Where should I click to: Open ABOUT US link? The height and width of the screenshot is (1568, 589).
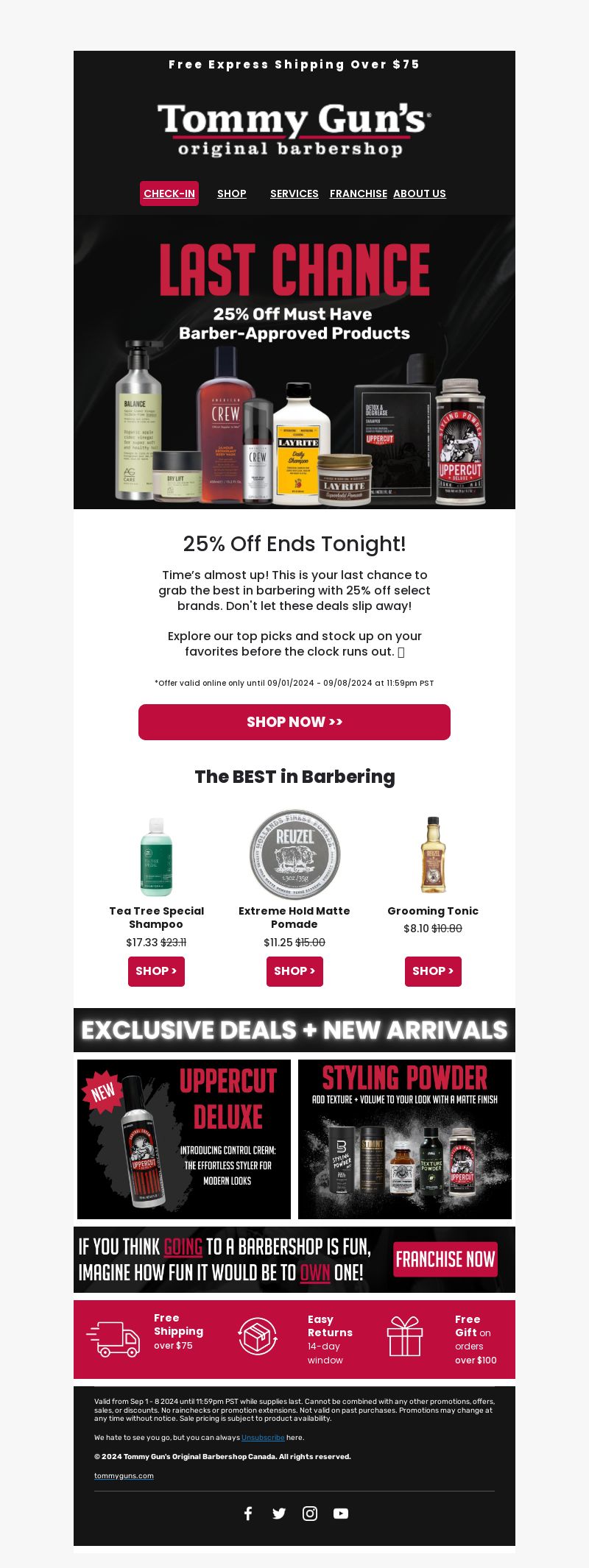(x=419, y=194)
